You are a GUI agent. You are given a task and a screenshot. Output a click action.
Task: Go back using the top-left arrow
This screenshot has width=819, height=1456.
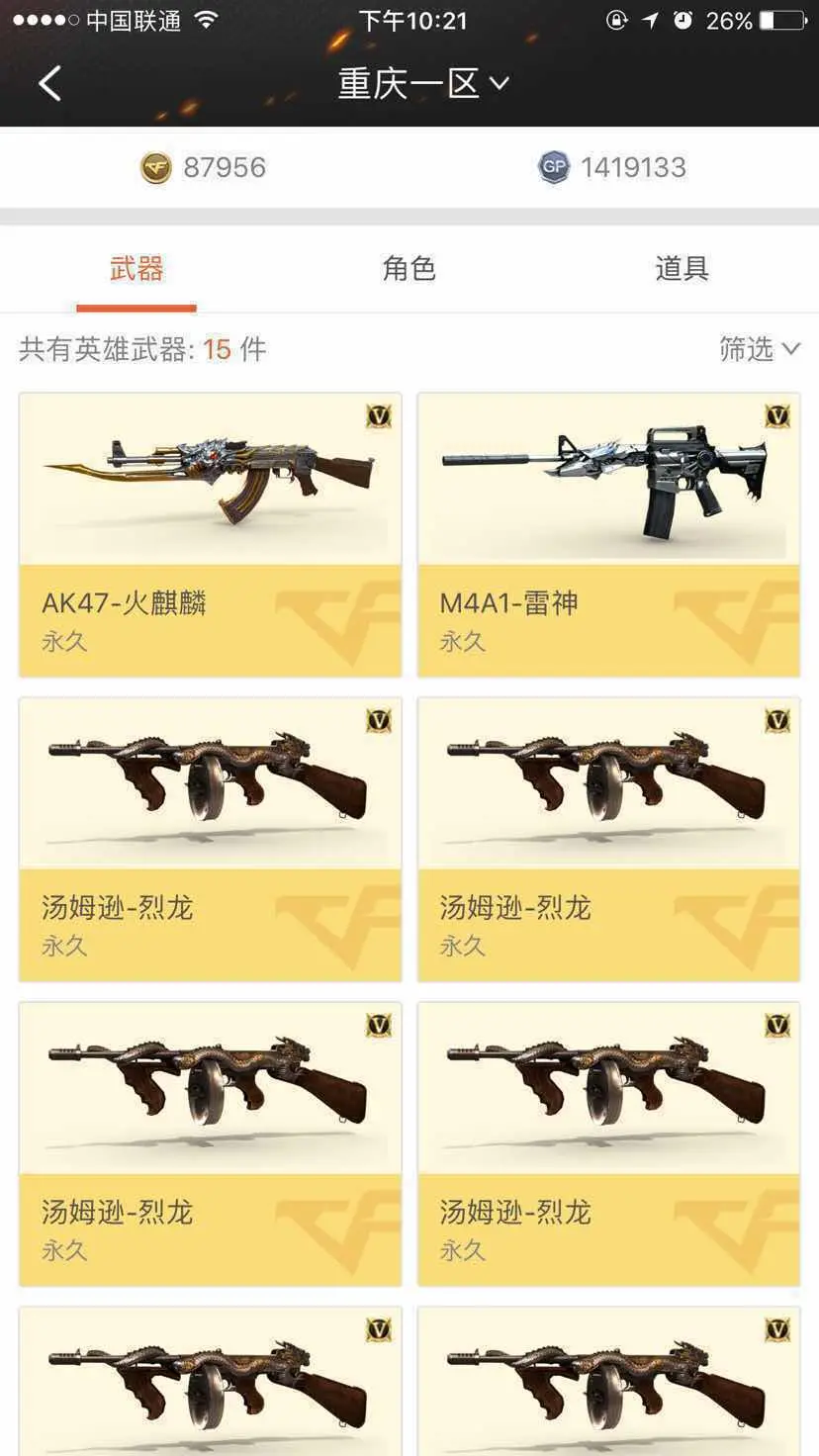point(49,84)
